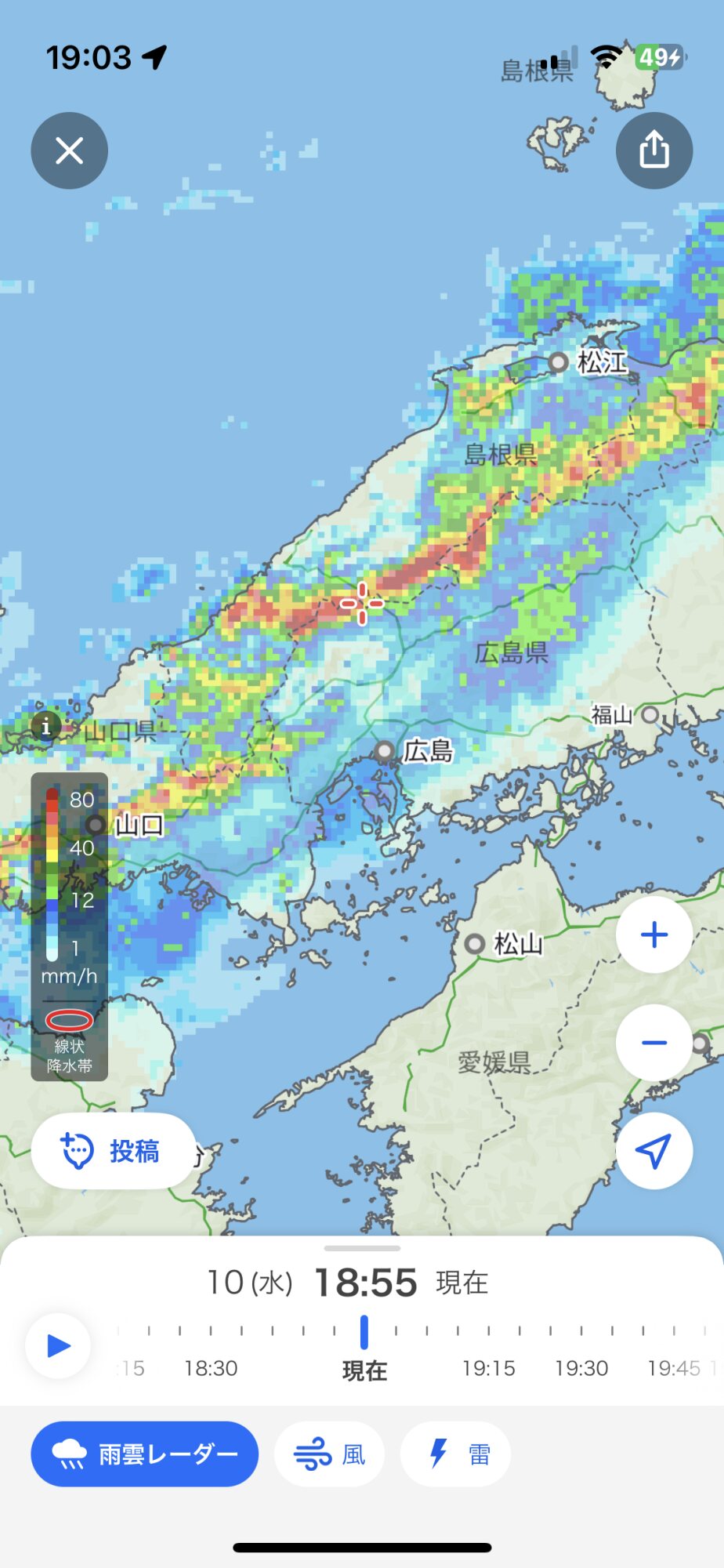This screenshot has height=1568, width=724.
Task: Tap the 投稿 post button
Action: coord(114,1151)
